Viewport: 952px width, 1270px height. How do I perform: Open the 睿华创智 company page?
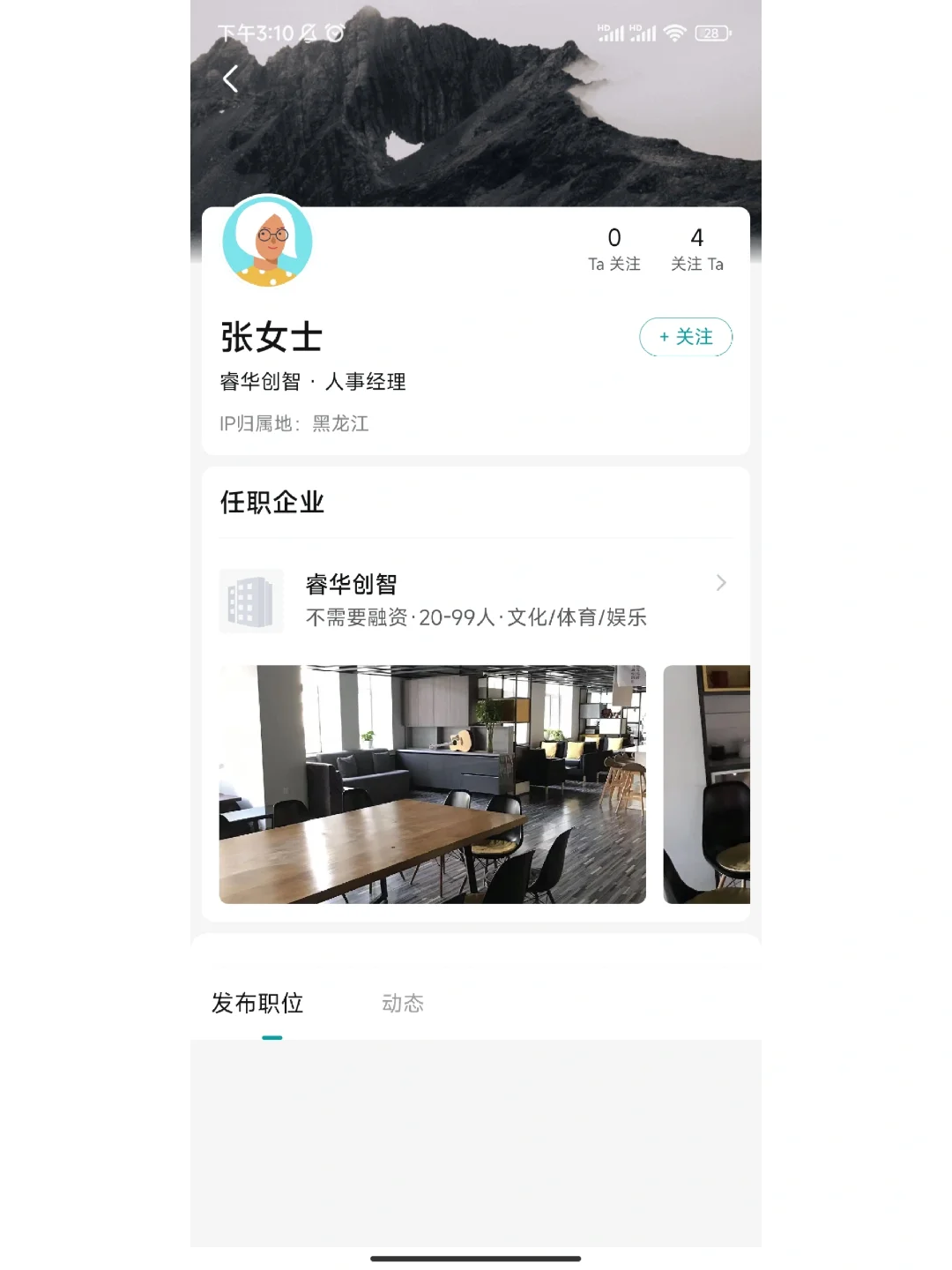coord(476,600)
